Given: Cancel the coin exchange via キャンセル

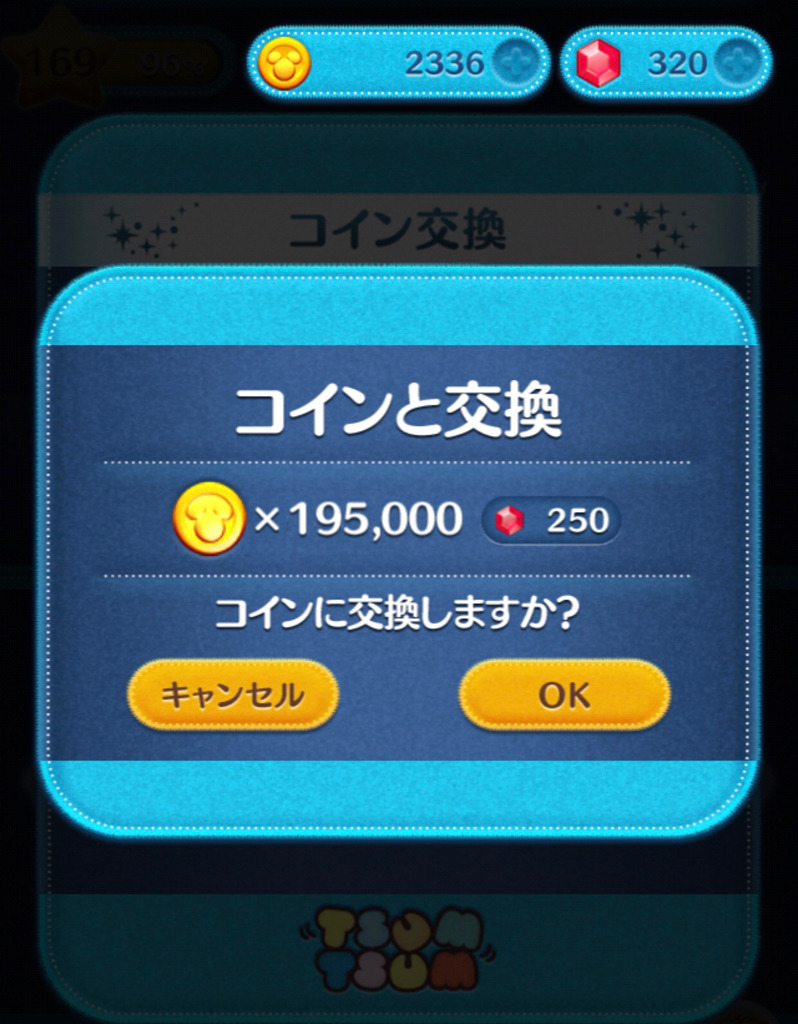Looking at the screenshot, I should (x=233, y=694).
